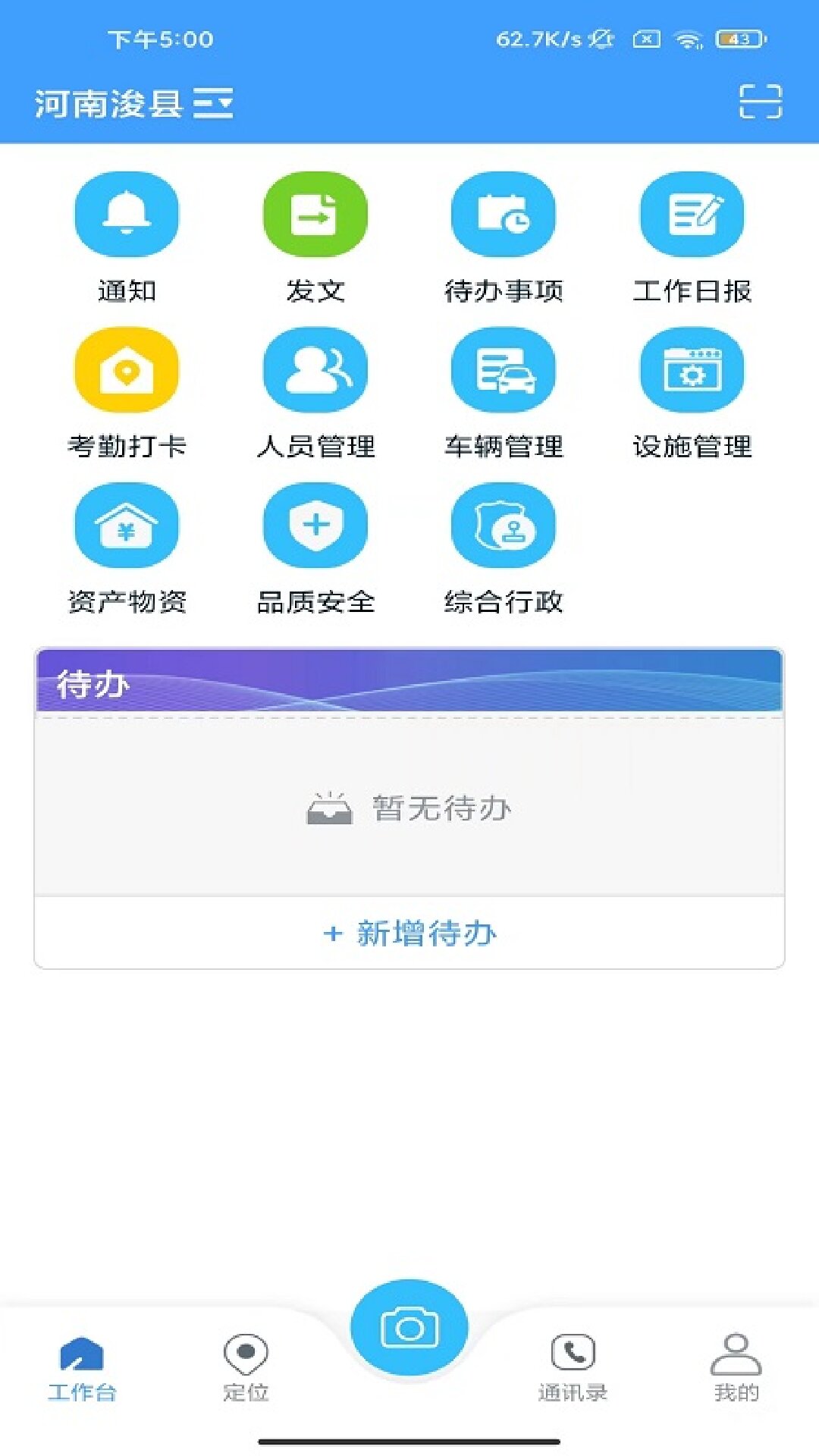The height and width of the screenshot is (1456, 819).
Task: Tap 新增待办 to add a new task
Action: pyautogui.click(x=409, y=934)
